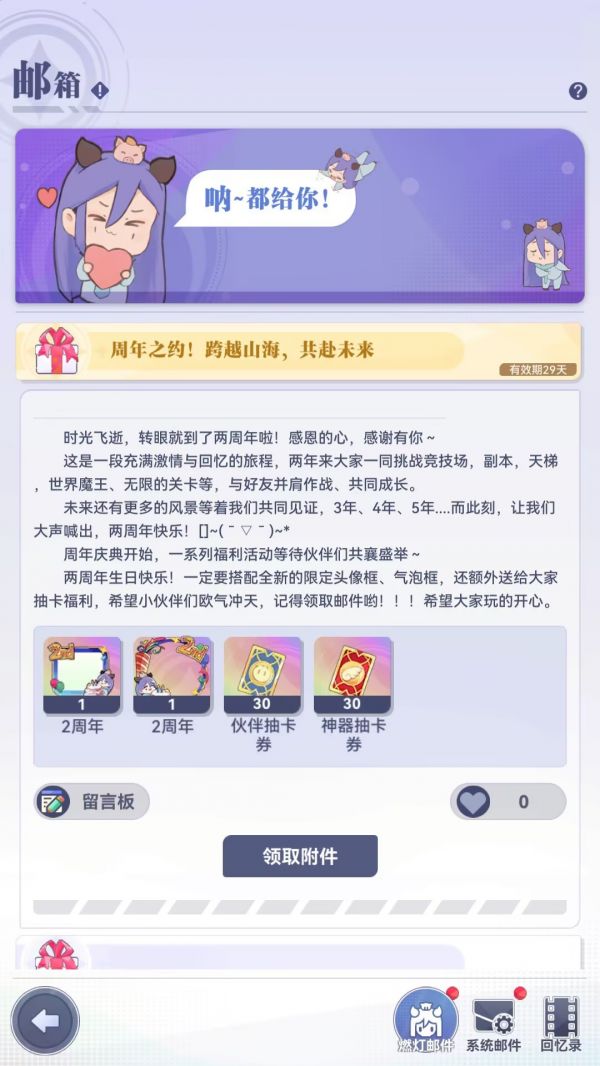600x1066 pixels.
Task: Inspect the 神器抽卡券 reward item
Action: tap(352, 675)
